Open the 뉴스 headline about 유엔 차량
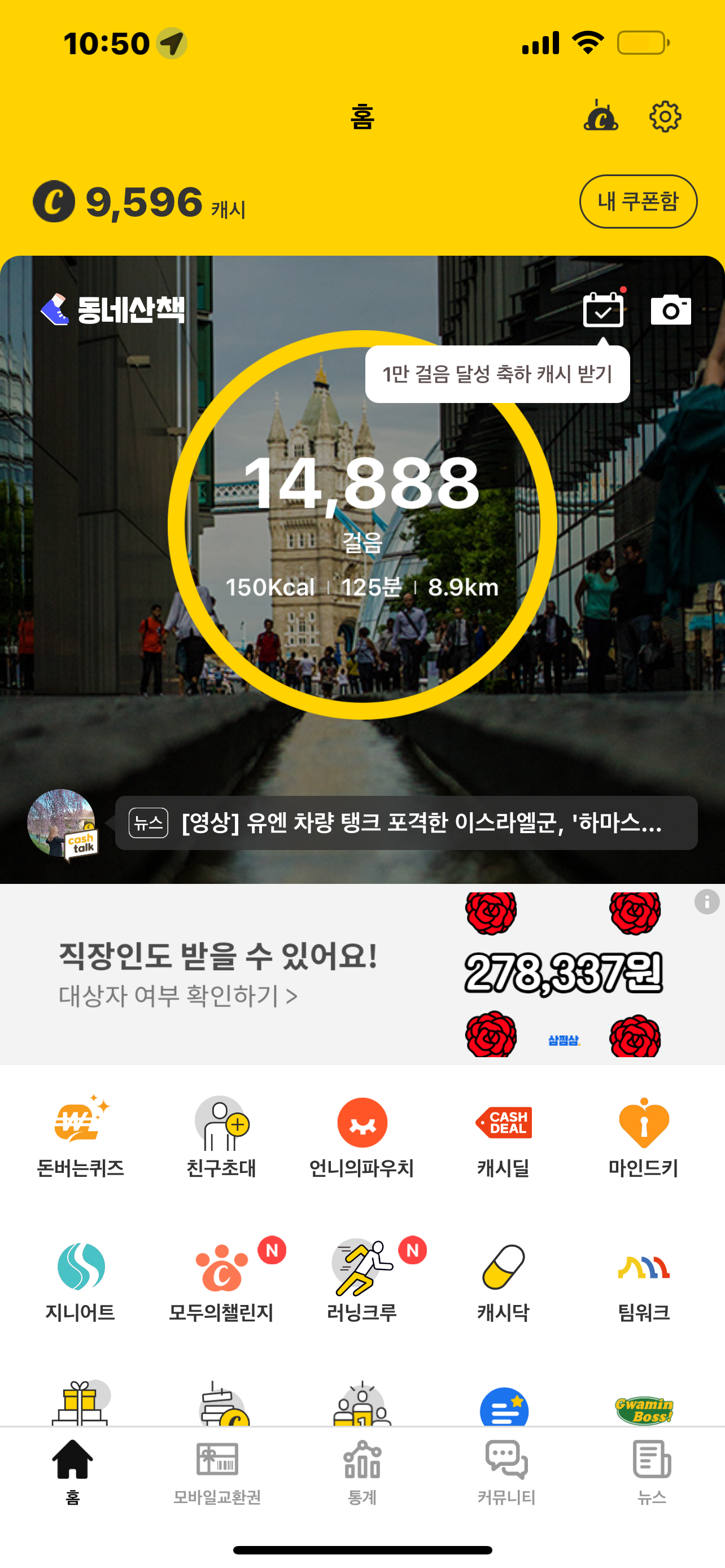This screenshot has width=725, height=1568. pyautogui.click(x=406, y=823)
